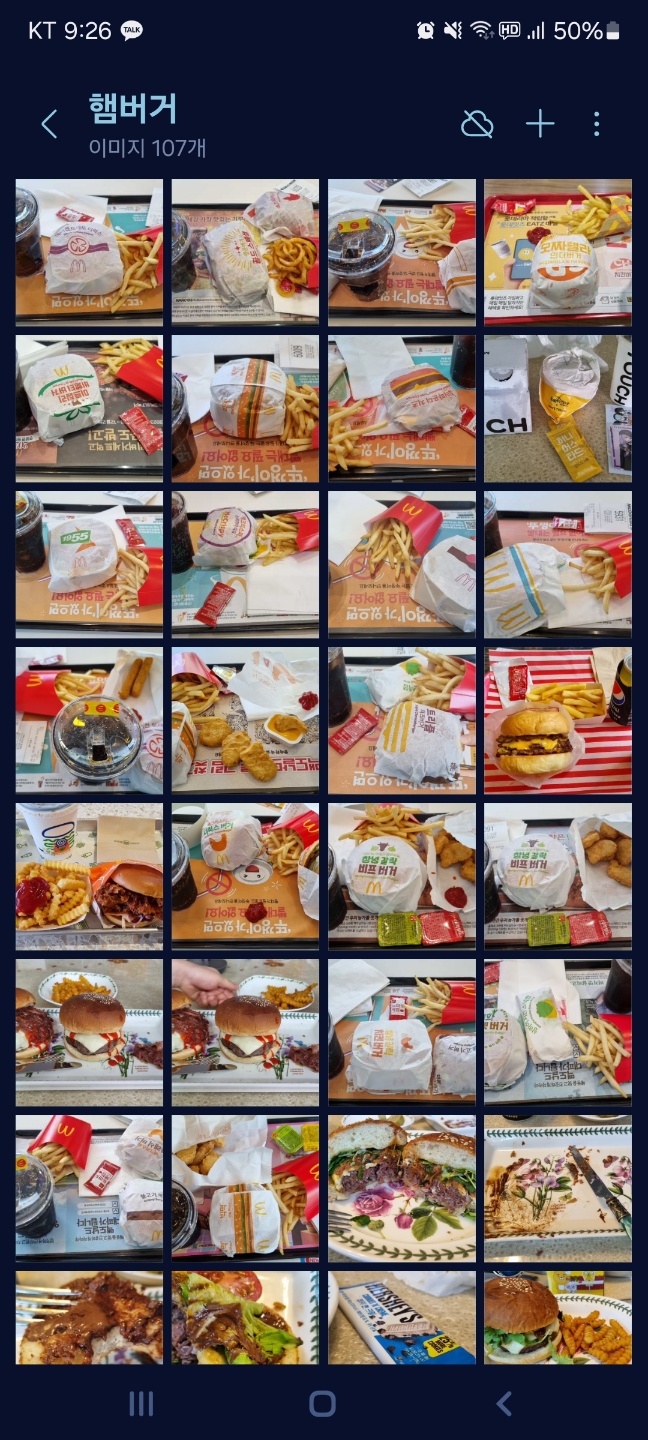Open the photo with the hand reaching over the burger
The image size is (648, 1440).
(x=245, y=1032)
